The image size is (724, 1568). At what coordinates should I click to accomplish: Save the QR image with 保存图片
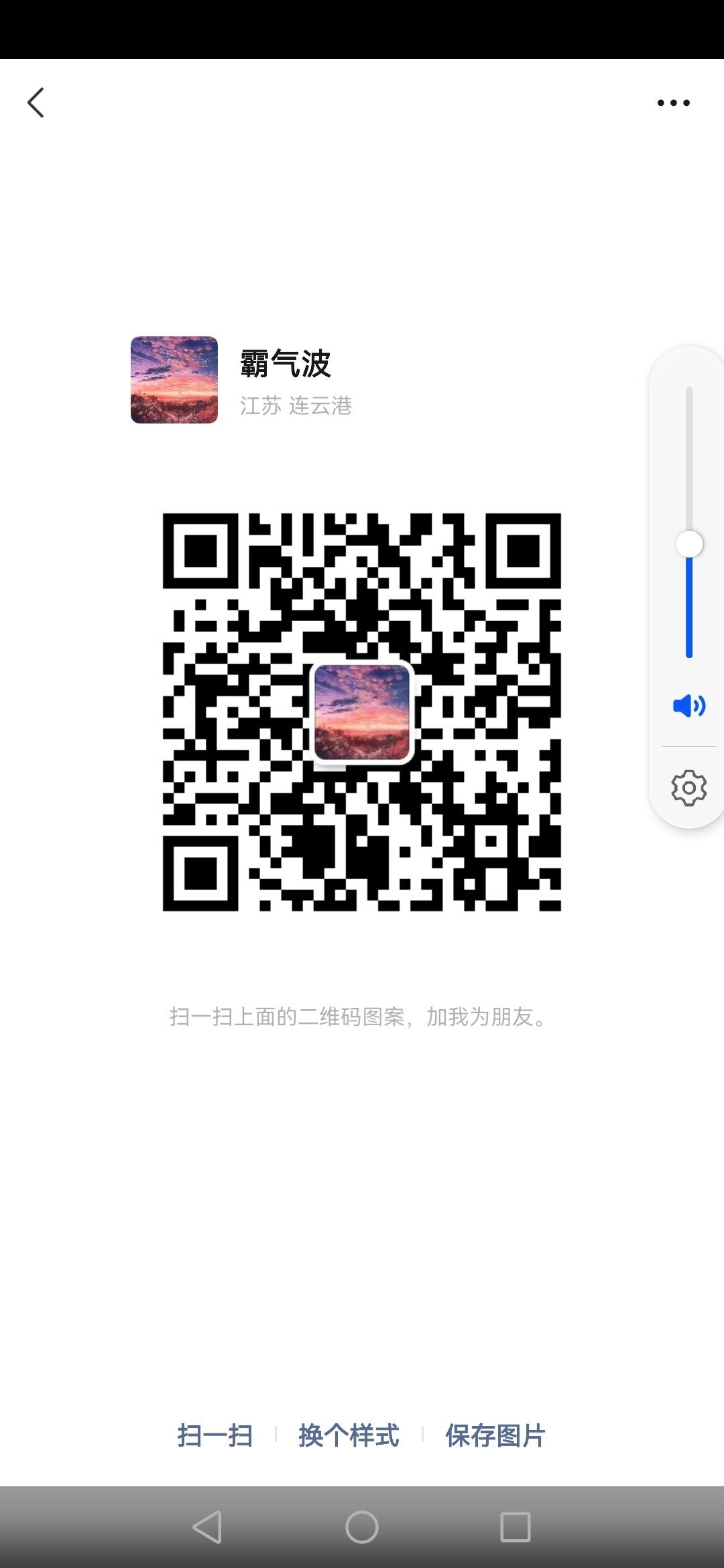coord(495,1435)
